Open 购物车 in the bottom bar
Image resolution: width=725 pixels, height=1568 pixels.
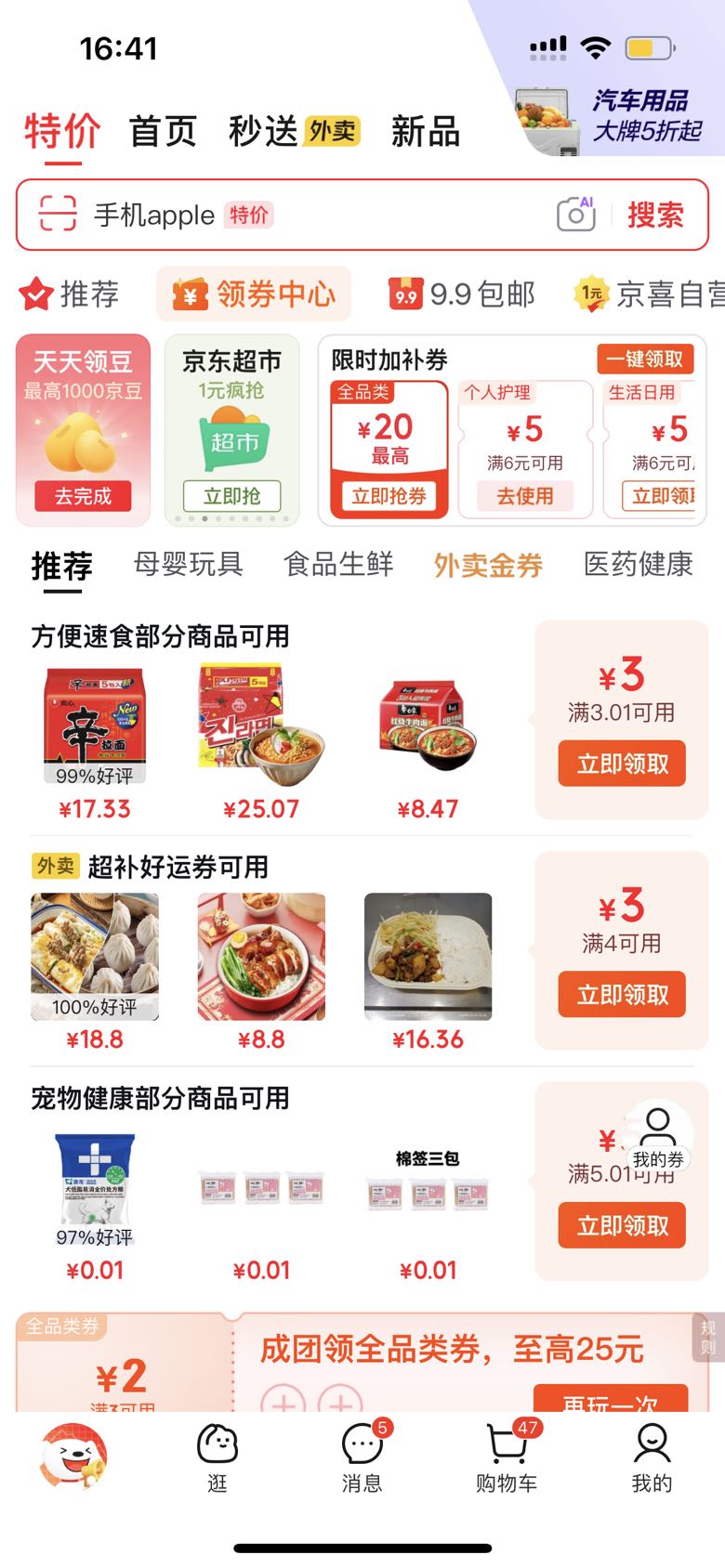pos(507,1456)
